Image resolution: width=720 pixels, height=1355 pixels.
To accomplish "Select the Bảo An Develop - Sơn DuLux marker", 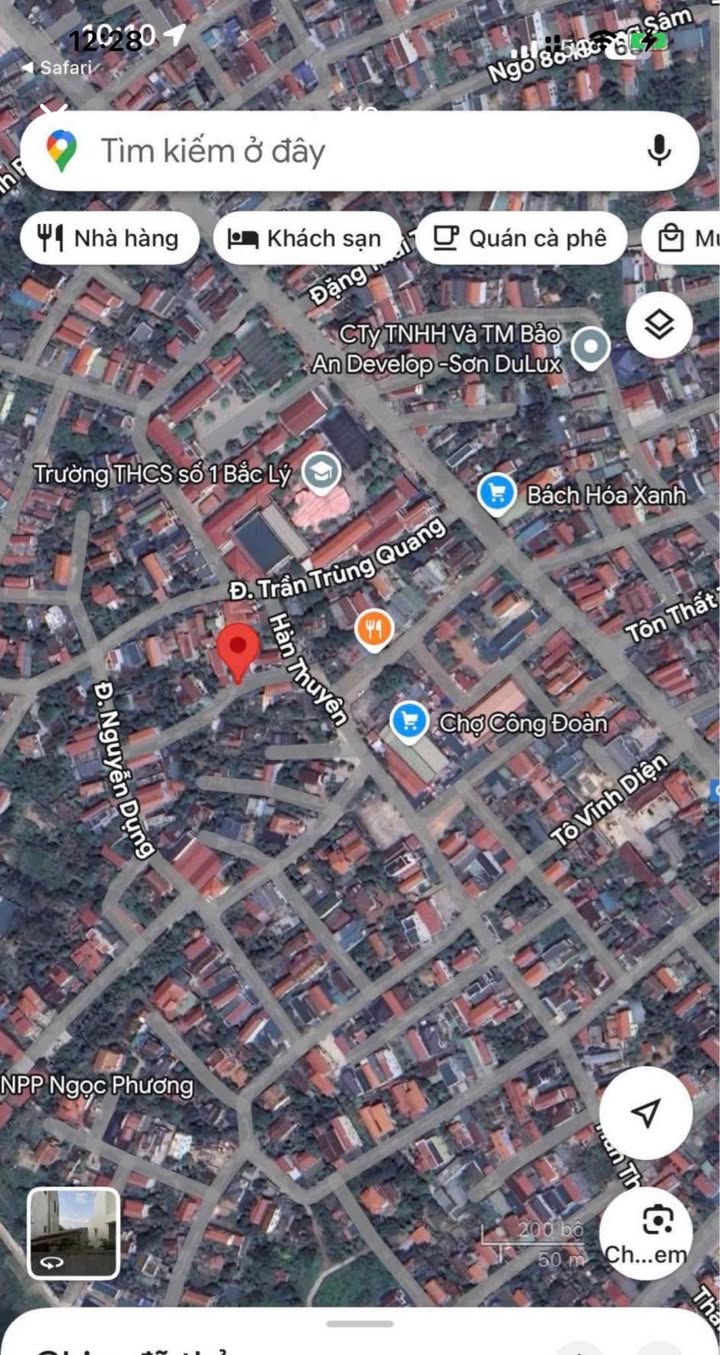I will click(x=591, y=347).
